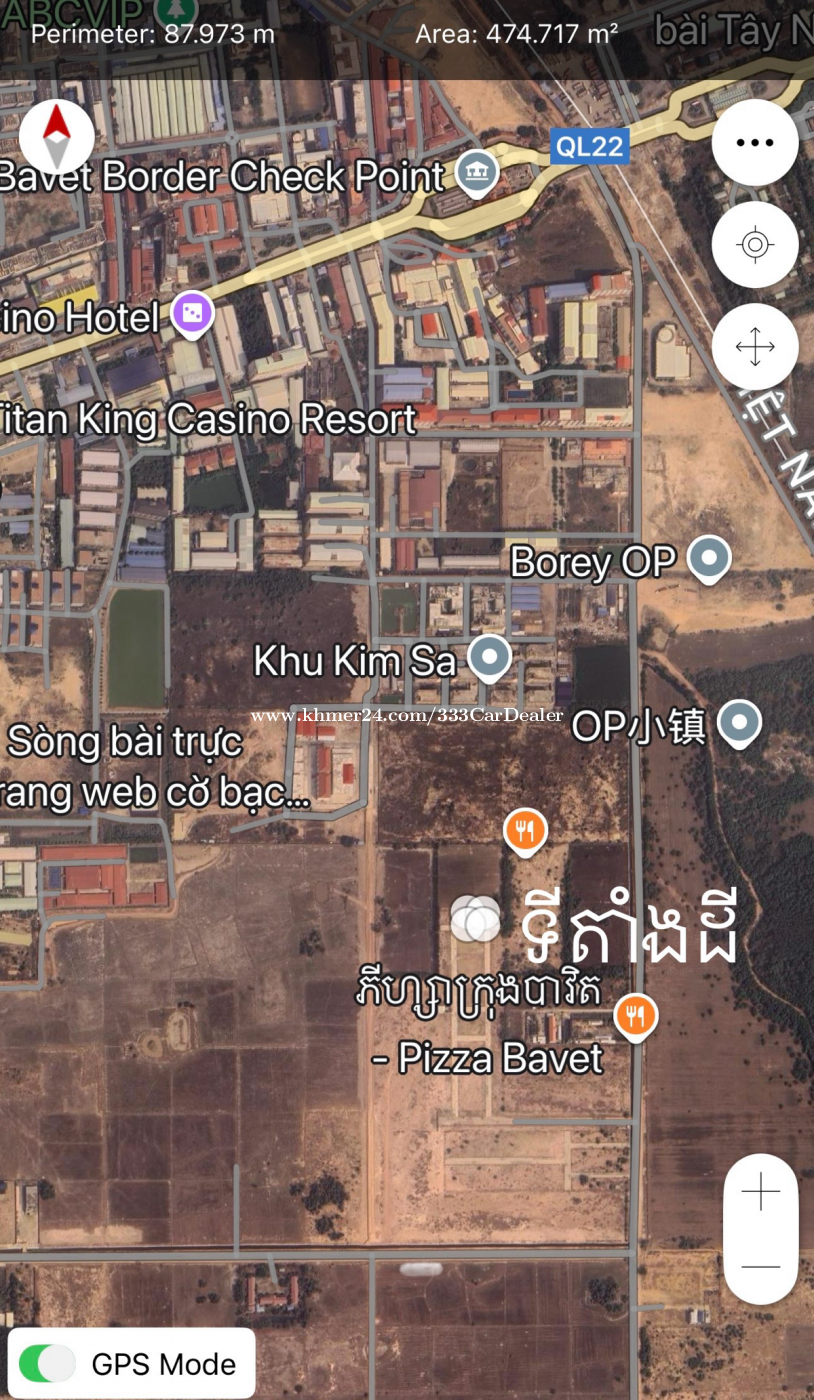Select the Khu Kim Sa pin
The height and width of the screenshot is (1400, 814).
[x=490, y=657]
